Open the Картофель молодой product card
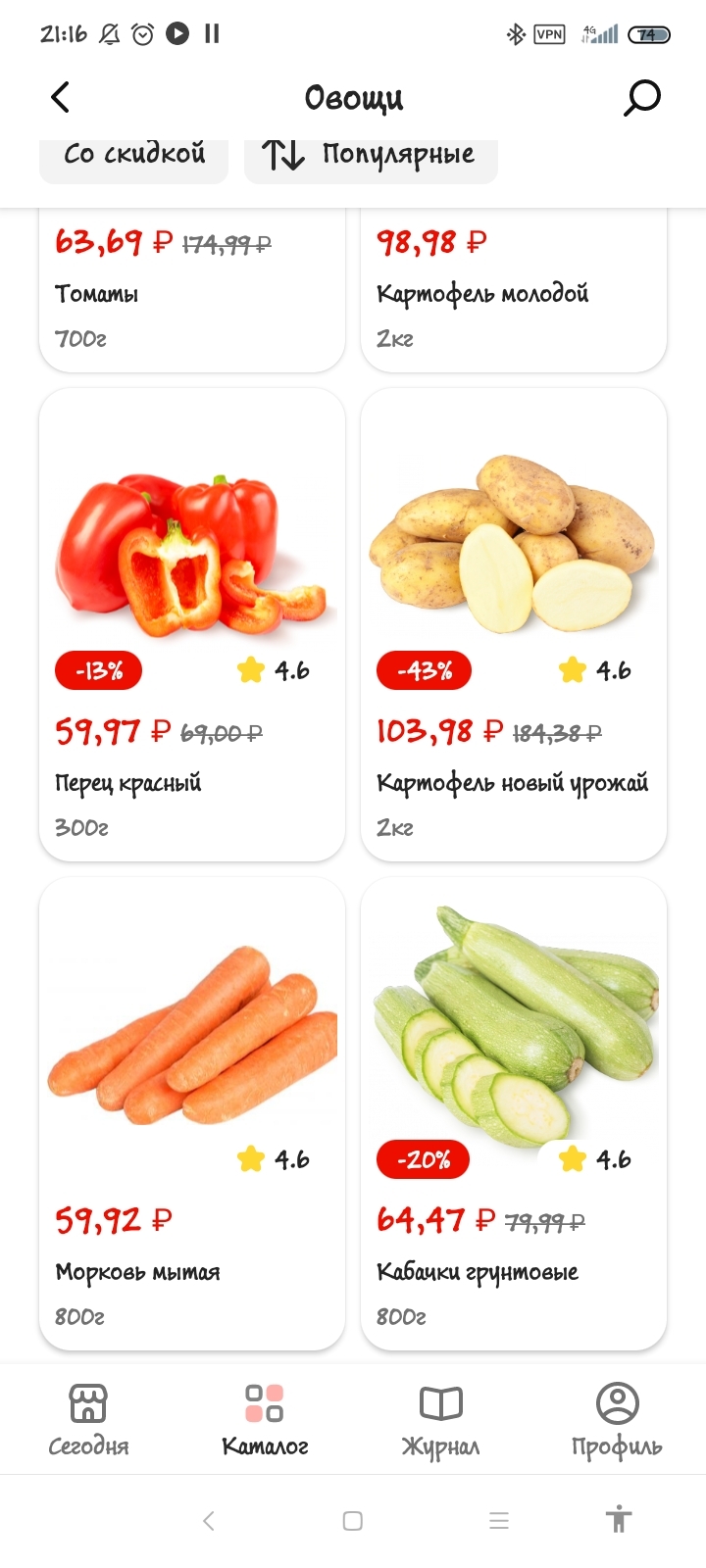The image size is (706, 1568). 514,294
